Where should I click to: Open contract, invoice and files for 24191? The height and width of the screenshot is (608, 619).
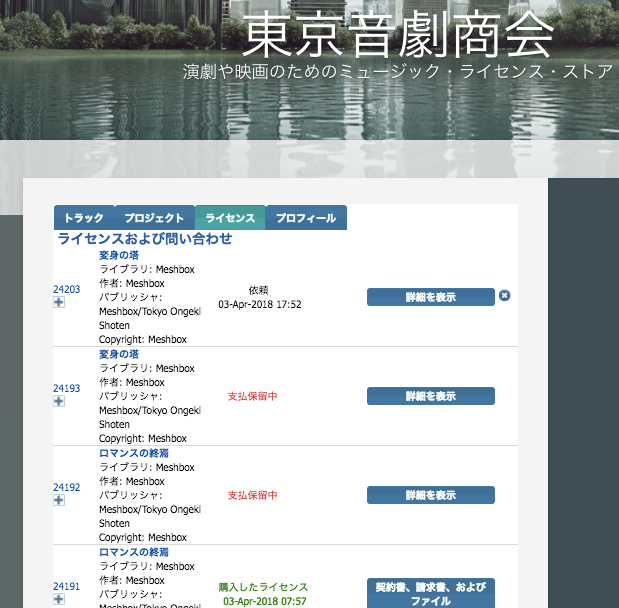coord(430,593)
